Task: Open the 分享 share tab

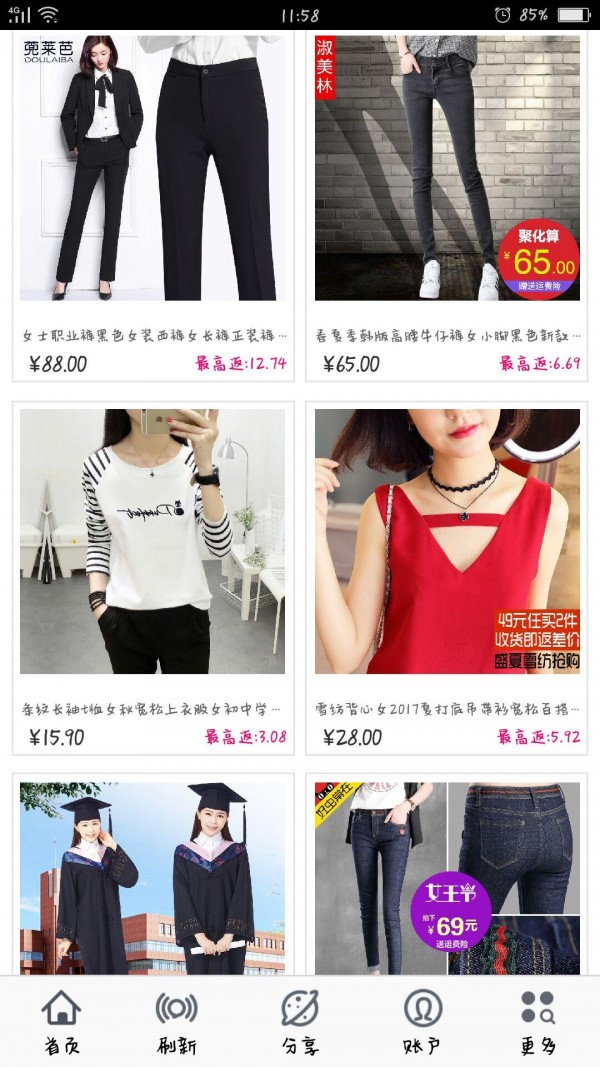Action: pyautogui.click(x=300, y=1022)
